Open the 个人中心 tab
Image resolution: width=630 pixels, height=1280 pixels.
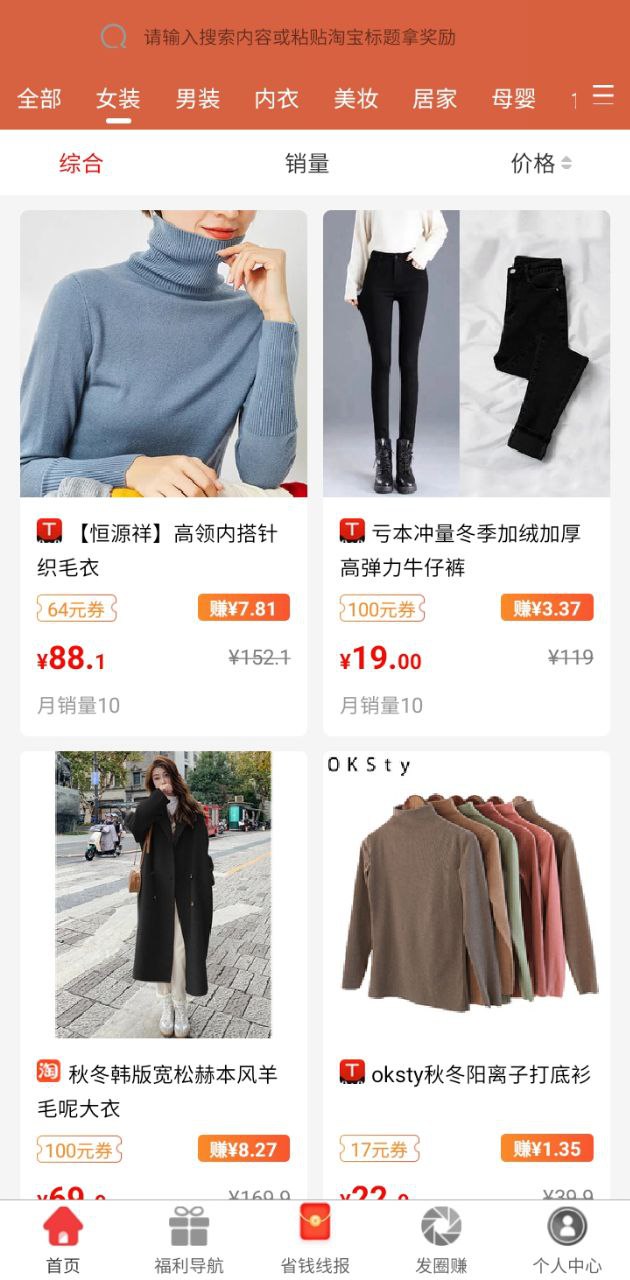[567, 1240]
